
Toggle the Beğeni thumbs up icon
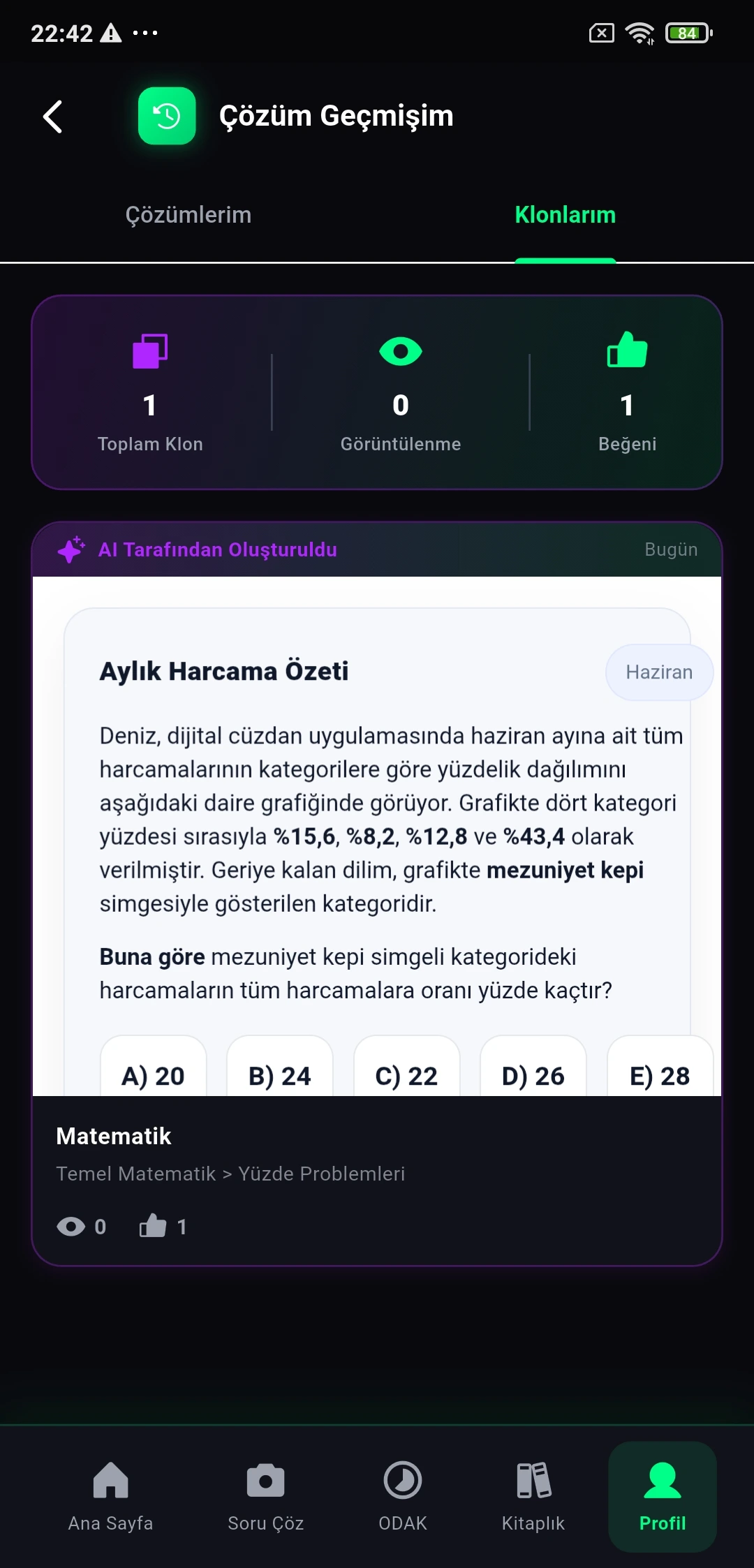(x=628, y=353)
